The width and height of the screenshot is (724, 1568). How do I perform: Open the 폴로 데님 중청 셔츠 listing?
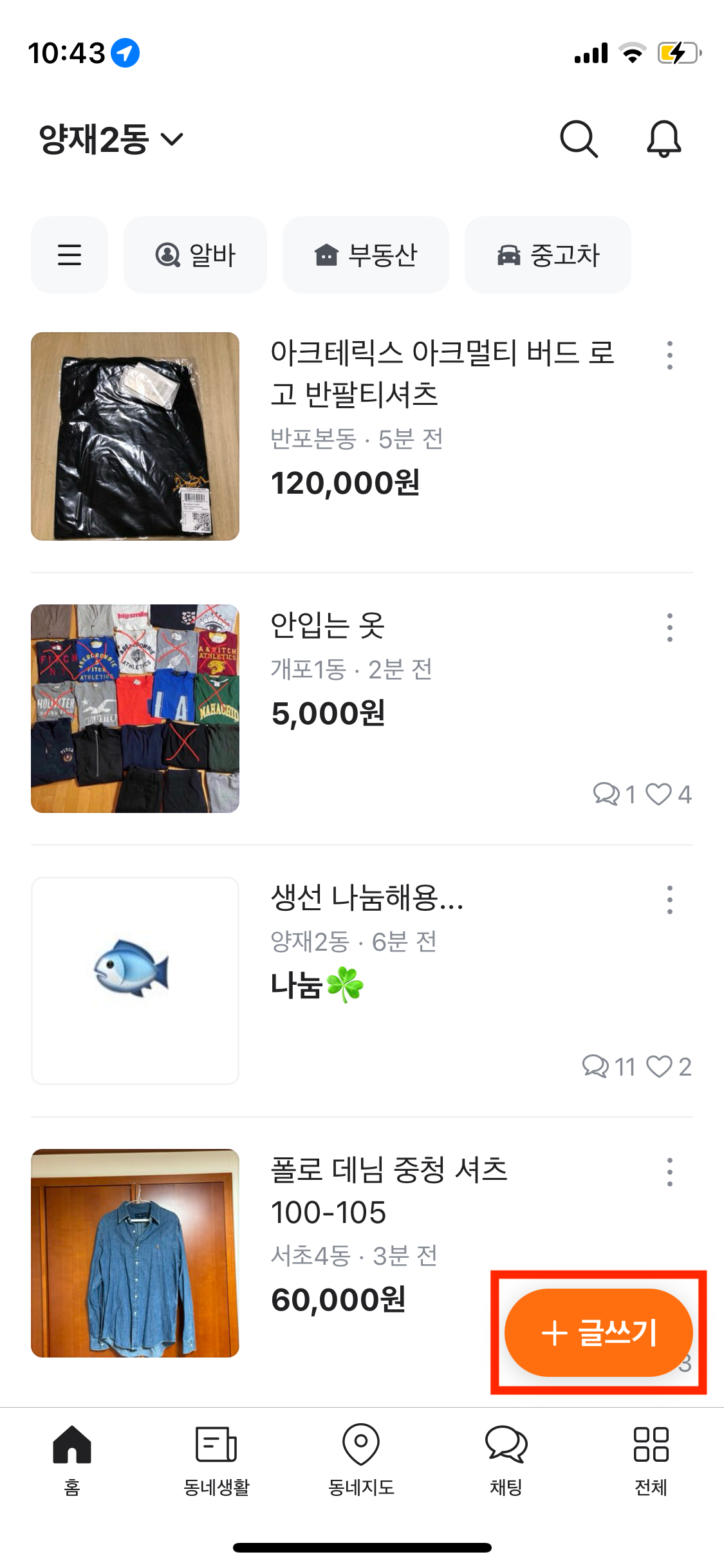[389, 1191]
